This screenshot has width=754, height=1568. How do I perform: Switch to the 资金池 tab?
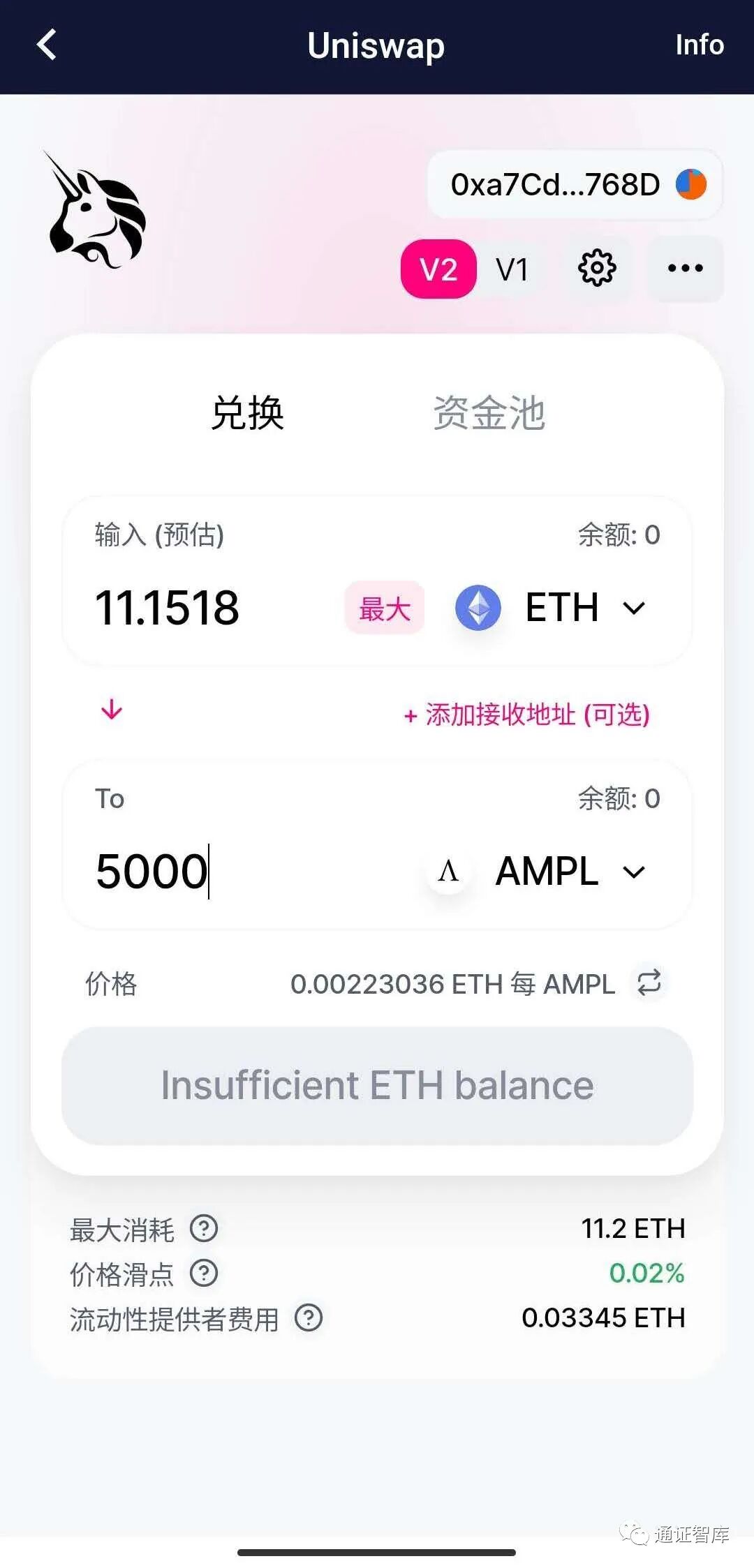[x=489, y=412]
